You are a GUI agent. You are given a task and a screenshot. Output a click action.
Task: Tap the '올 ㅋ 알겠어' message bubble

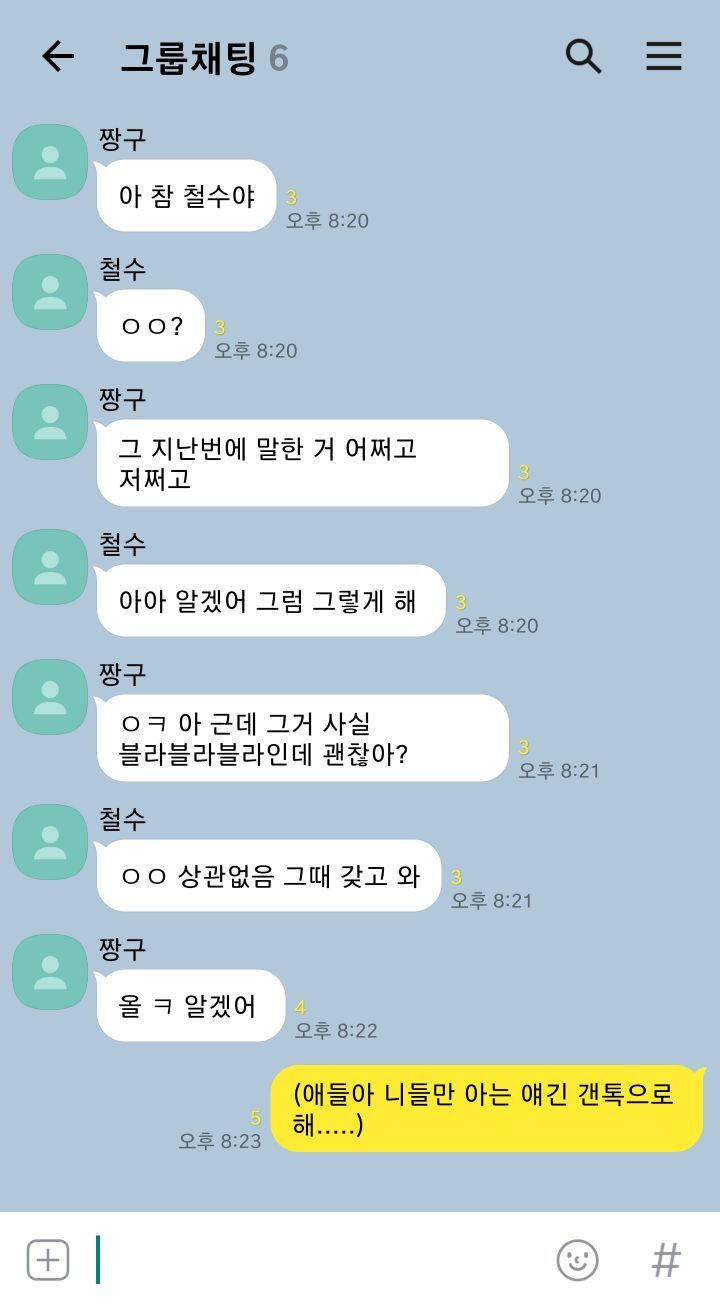[x=190, y=1006]
